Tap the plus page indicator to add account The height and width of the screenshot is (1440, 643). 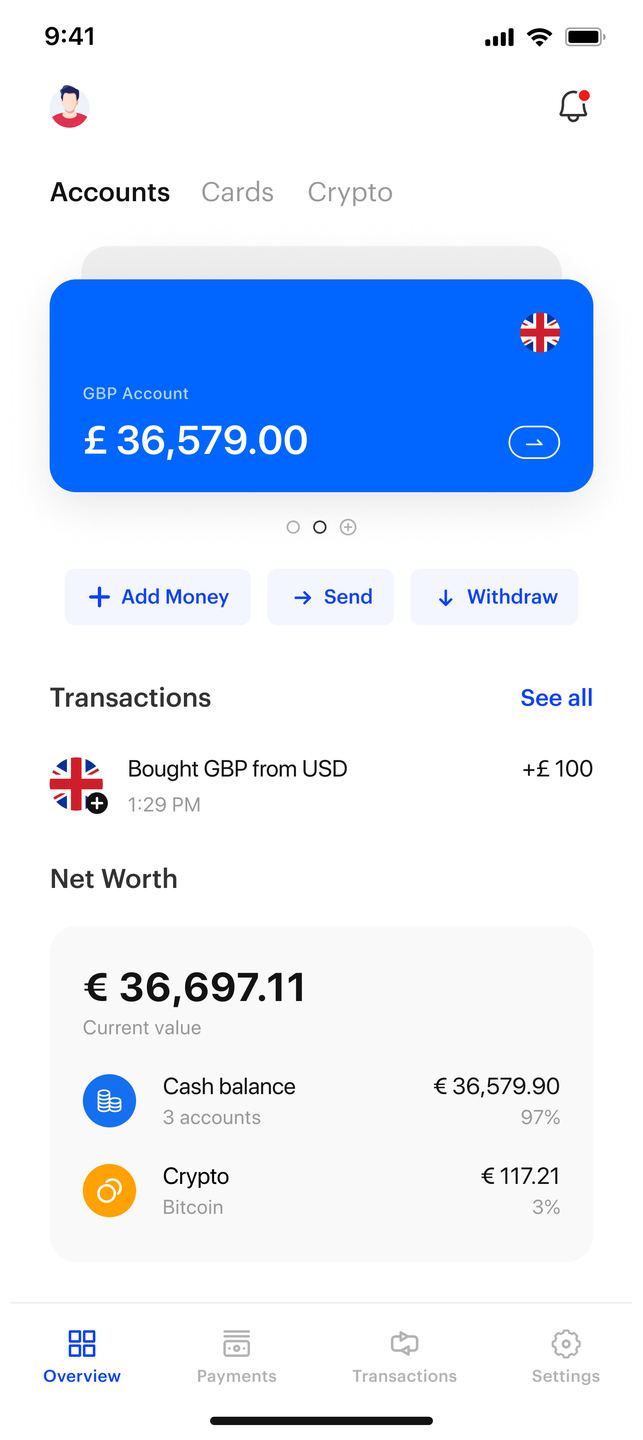pos(348,527)
